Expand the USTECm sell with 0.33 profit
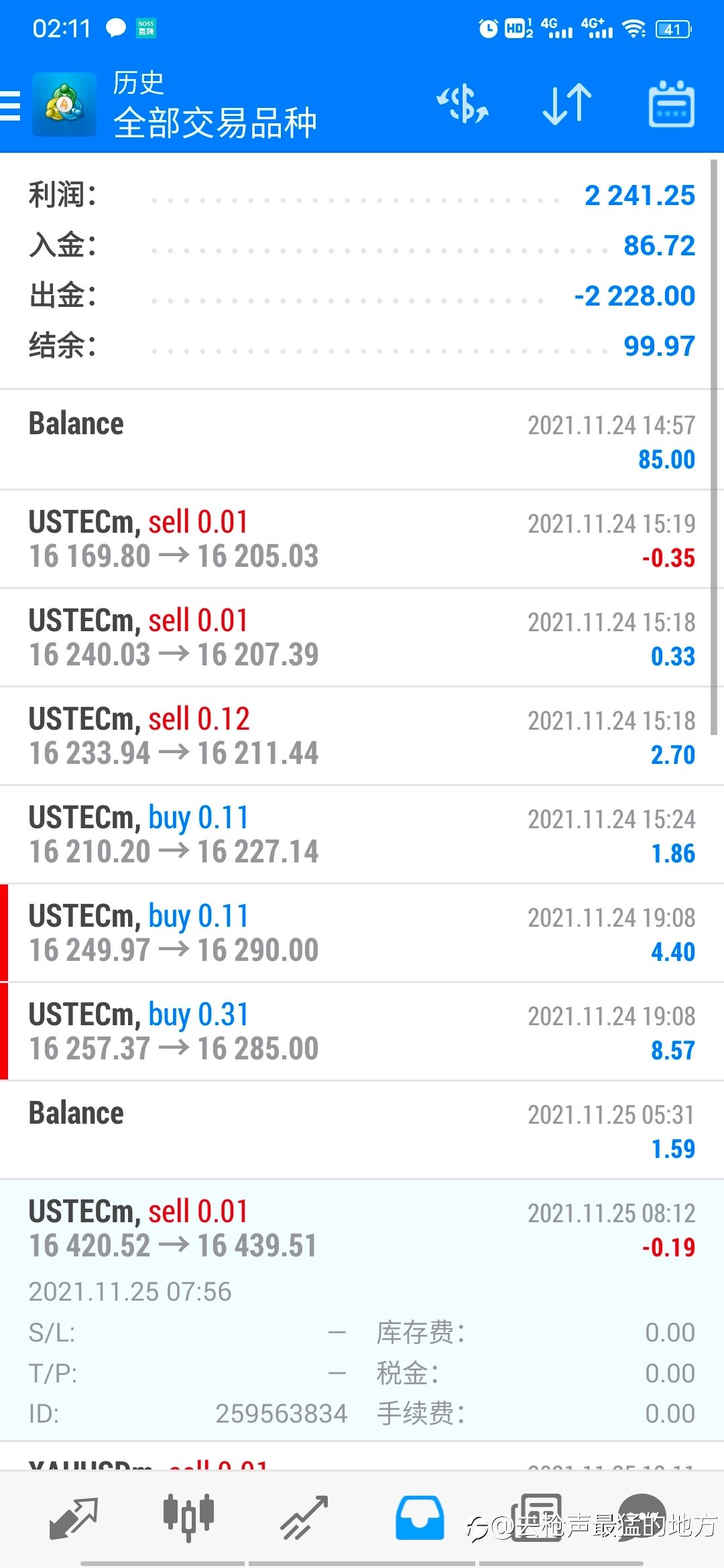Screen dimensions: 724x1568 pos(362,637)
